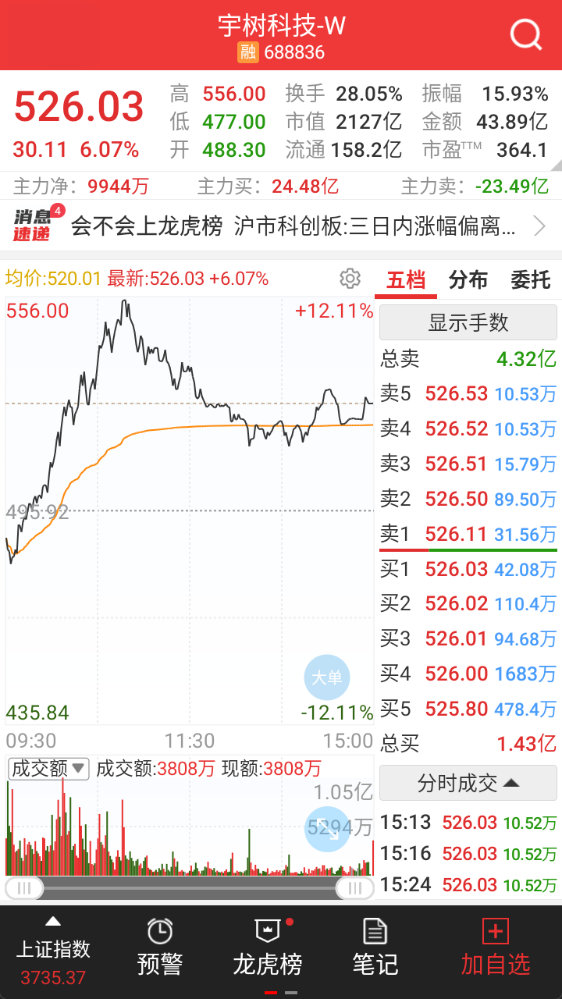Open 上证指数 index panel
This screenshot has height=999, width=562.
point(53,950)
